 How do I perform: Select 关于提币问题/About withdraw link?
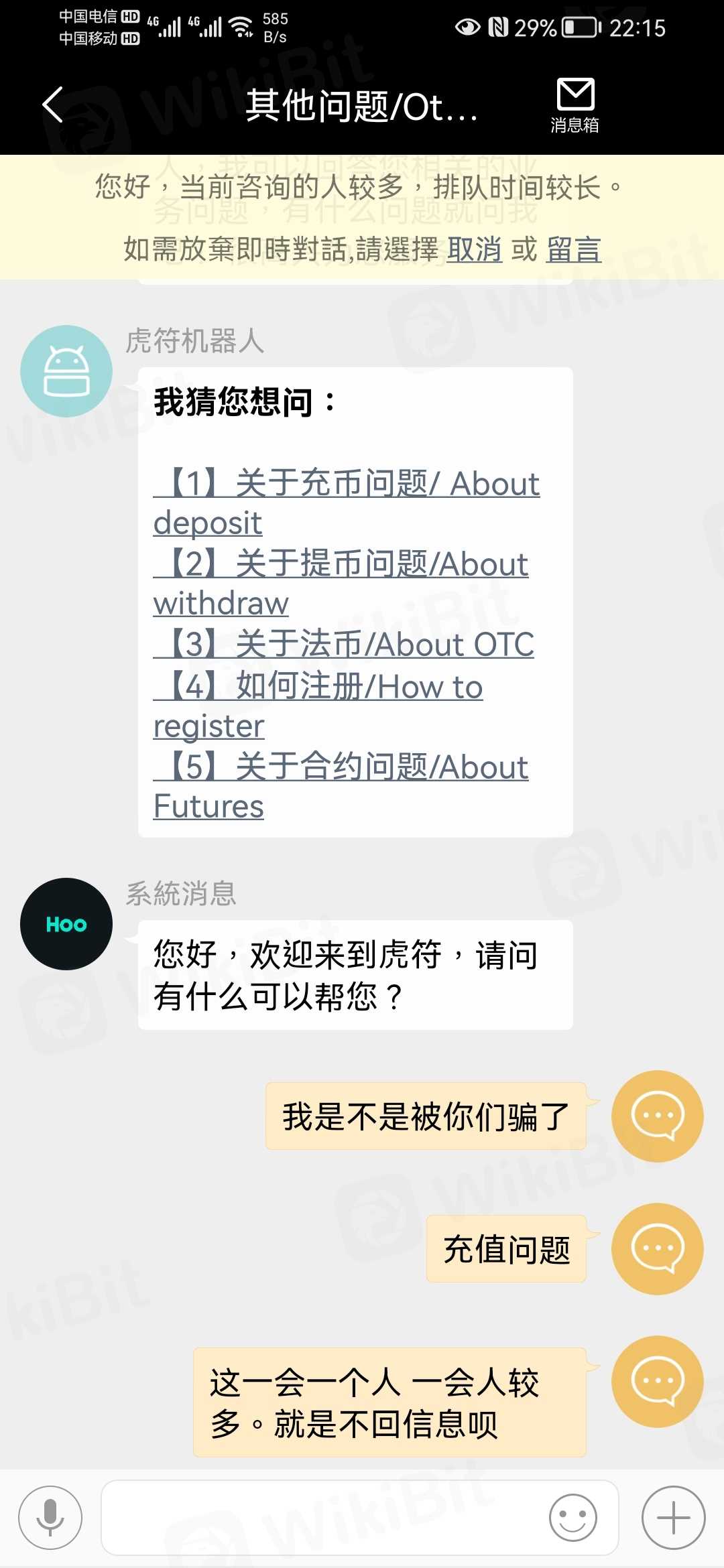coord(341,565)
